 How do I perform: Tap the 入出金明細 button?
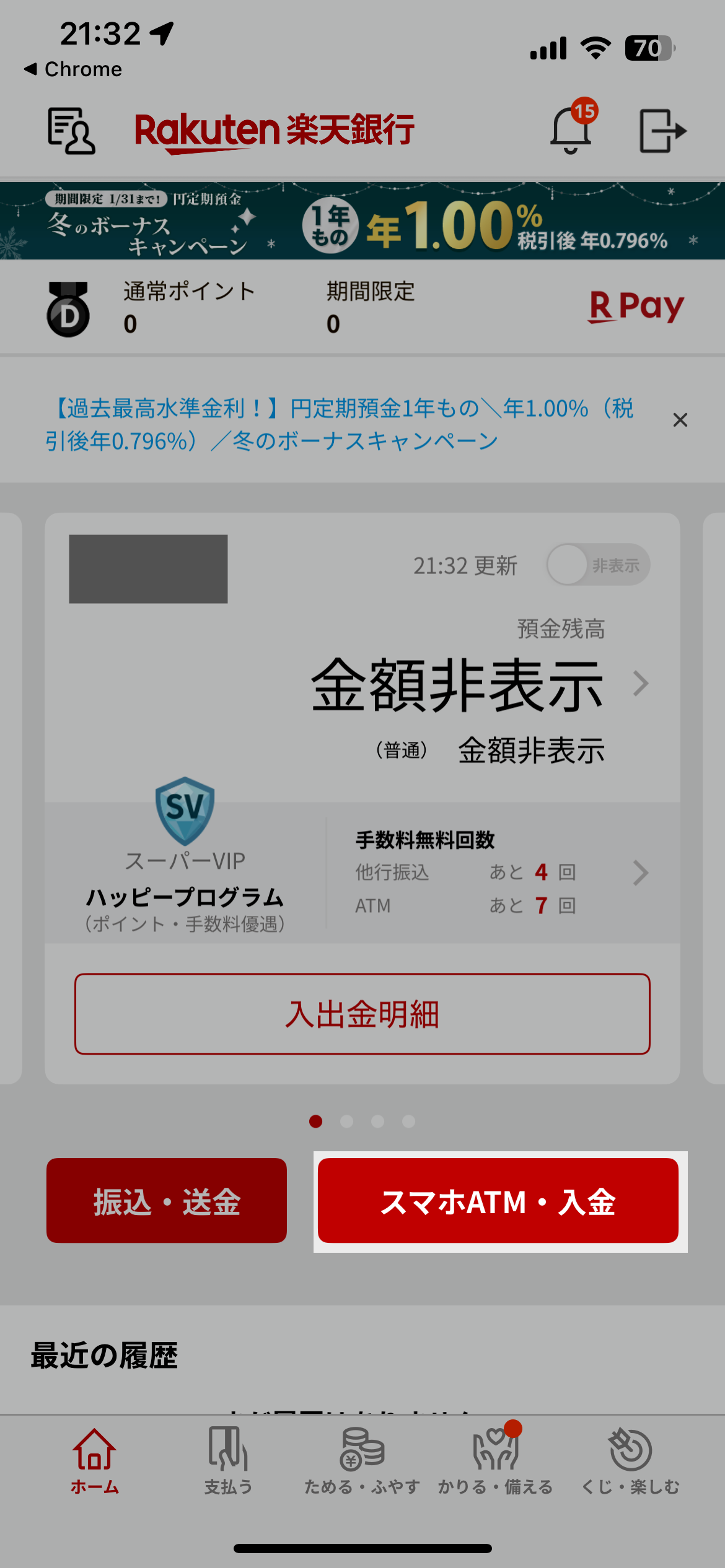[362, 1014]
